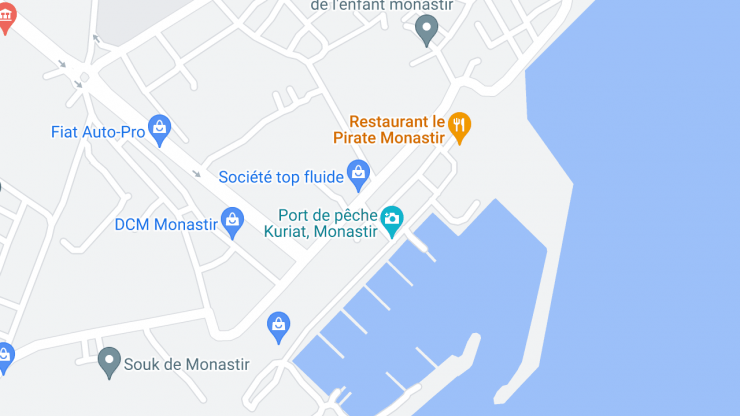Image resolution: width=740 pixels, height=416 pixels.
Task: Open the gray pin below de l'enfant monastir
Action: (x=427, y=28)
